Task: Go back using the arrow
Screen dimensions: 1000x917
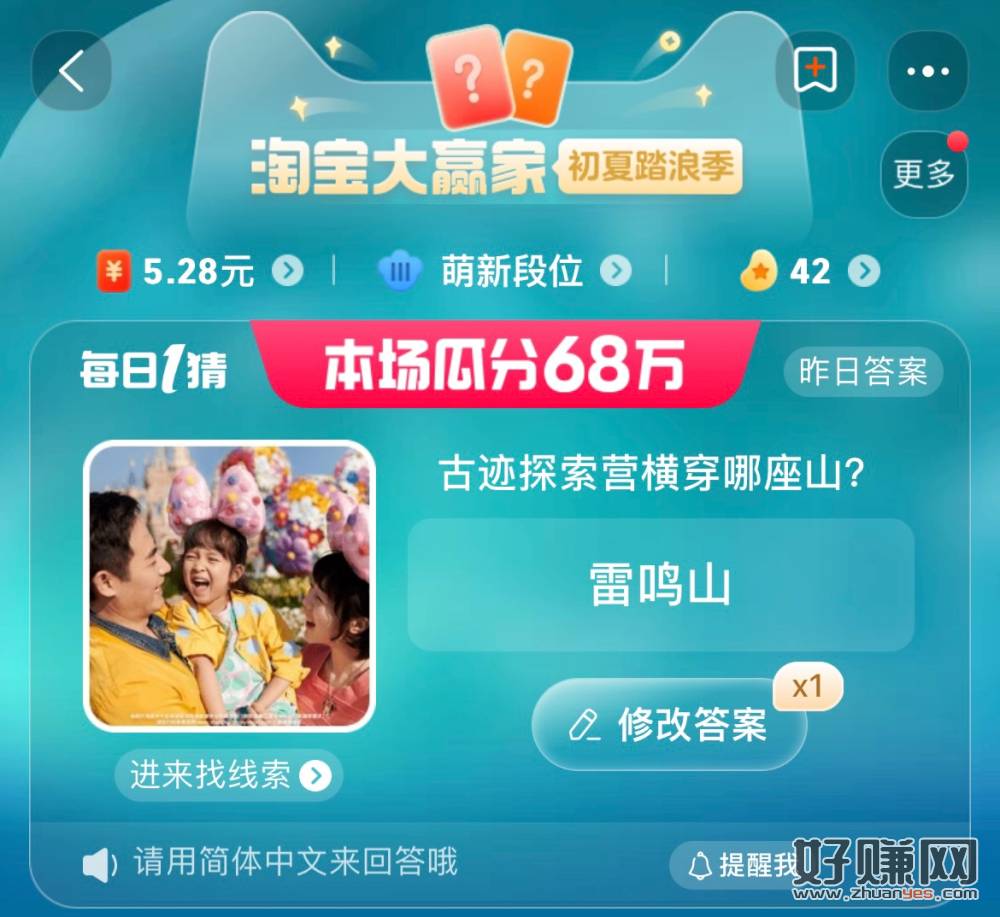Action: [71, 72]
